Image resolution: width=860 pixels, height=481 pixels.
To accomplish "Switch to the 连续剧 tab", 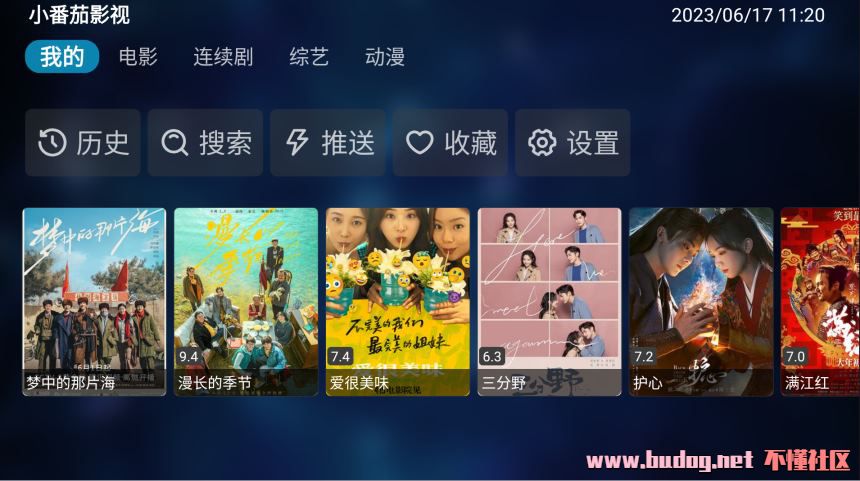I will click(x=223, y=57).
